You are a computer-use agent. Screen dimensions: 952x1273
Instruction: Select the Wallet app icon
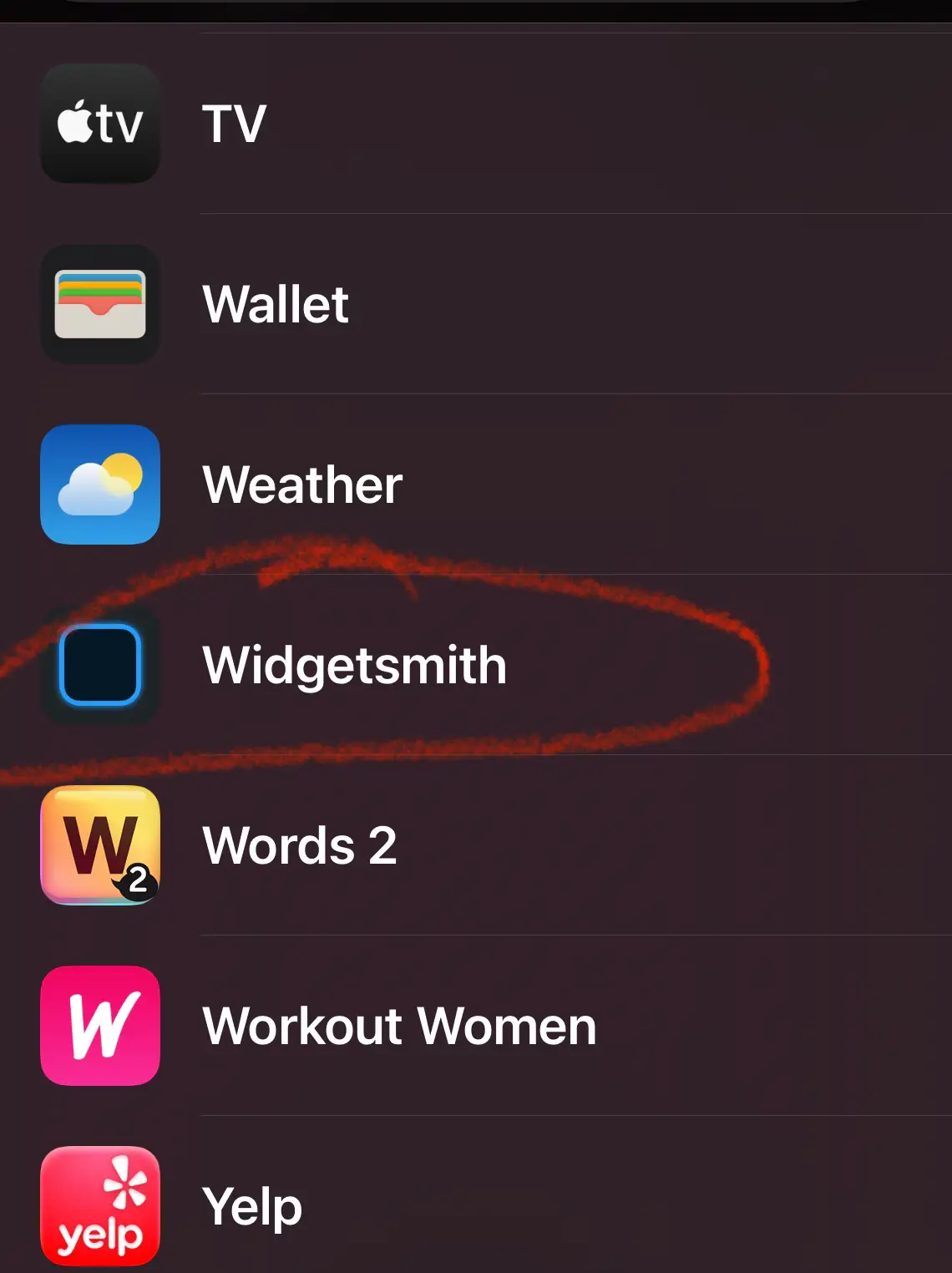[x=99, y=304]
